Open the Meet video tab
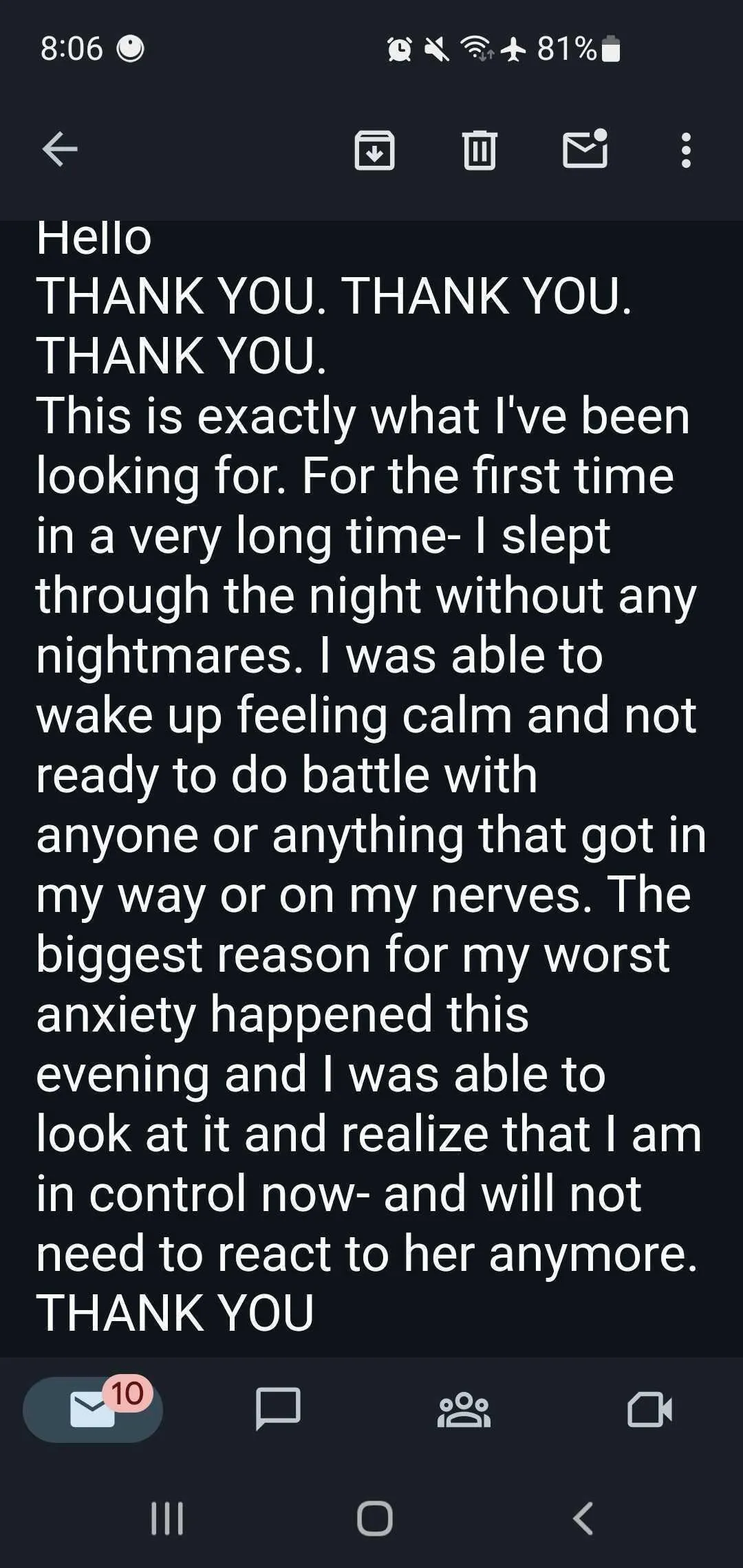Image resolution: width=743 pixels, height=1568 pixels. pyautogui.click(x=650, y=1409)
